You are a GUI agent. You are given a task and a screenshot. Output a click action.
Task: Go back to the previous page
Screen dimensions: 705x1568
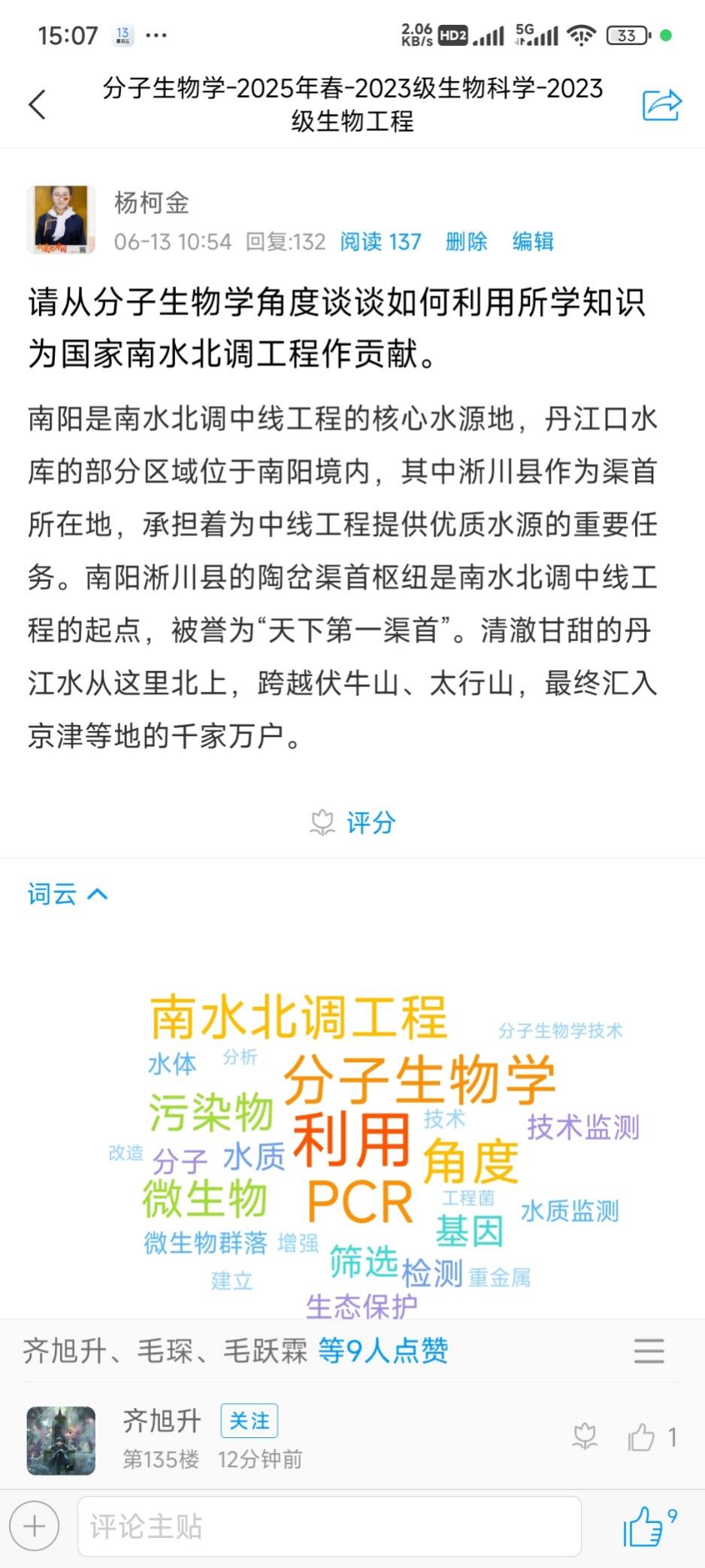tap(38, 105)
